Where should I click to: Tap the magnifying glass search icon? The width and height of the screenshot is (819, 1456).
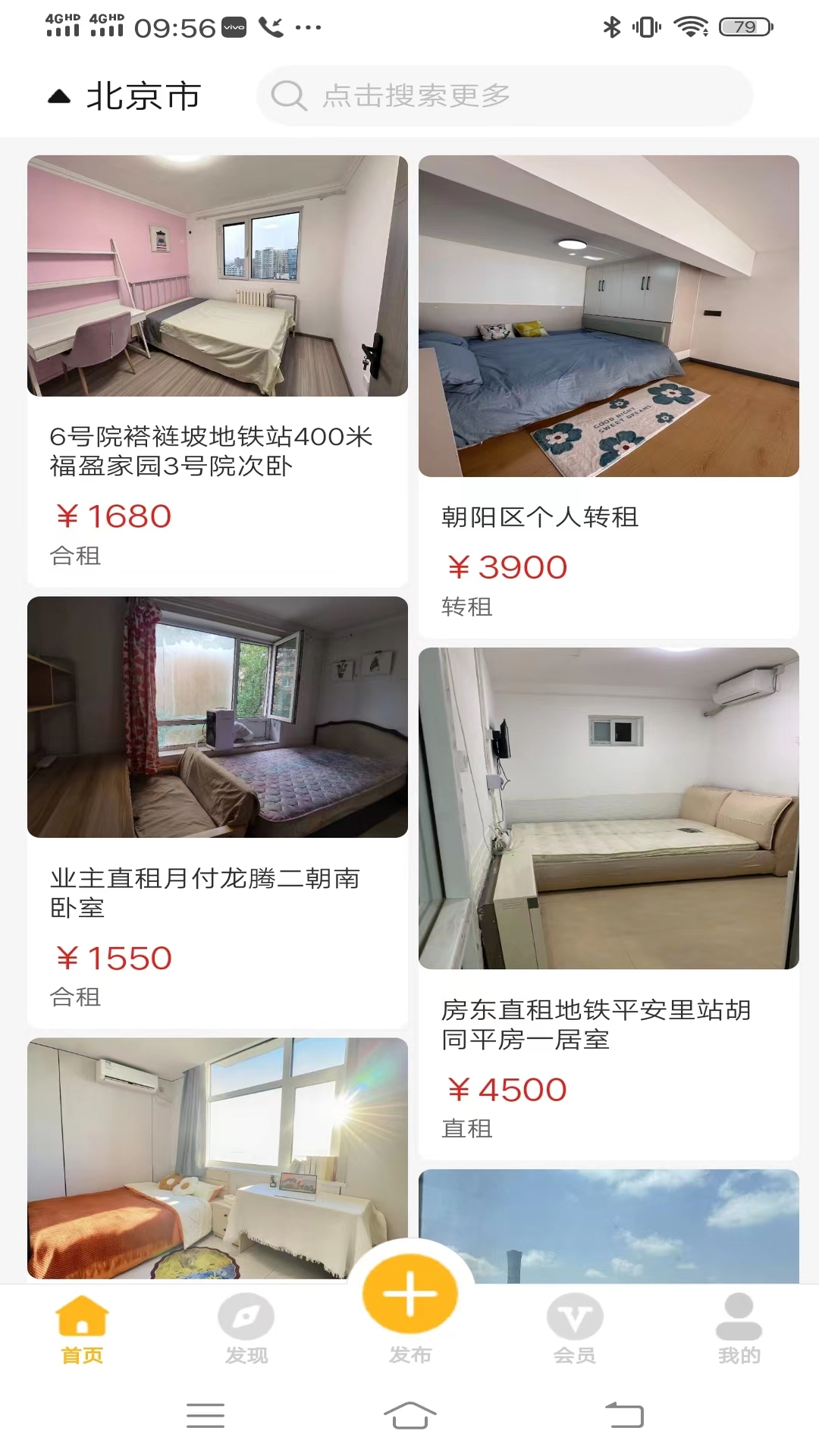tap(290, 96)
